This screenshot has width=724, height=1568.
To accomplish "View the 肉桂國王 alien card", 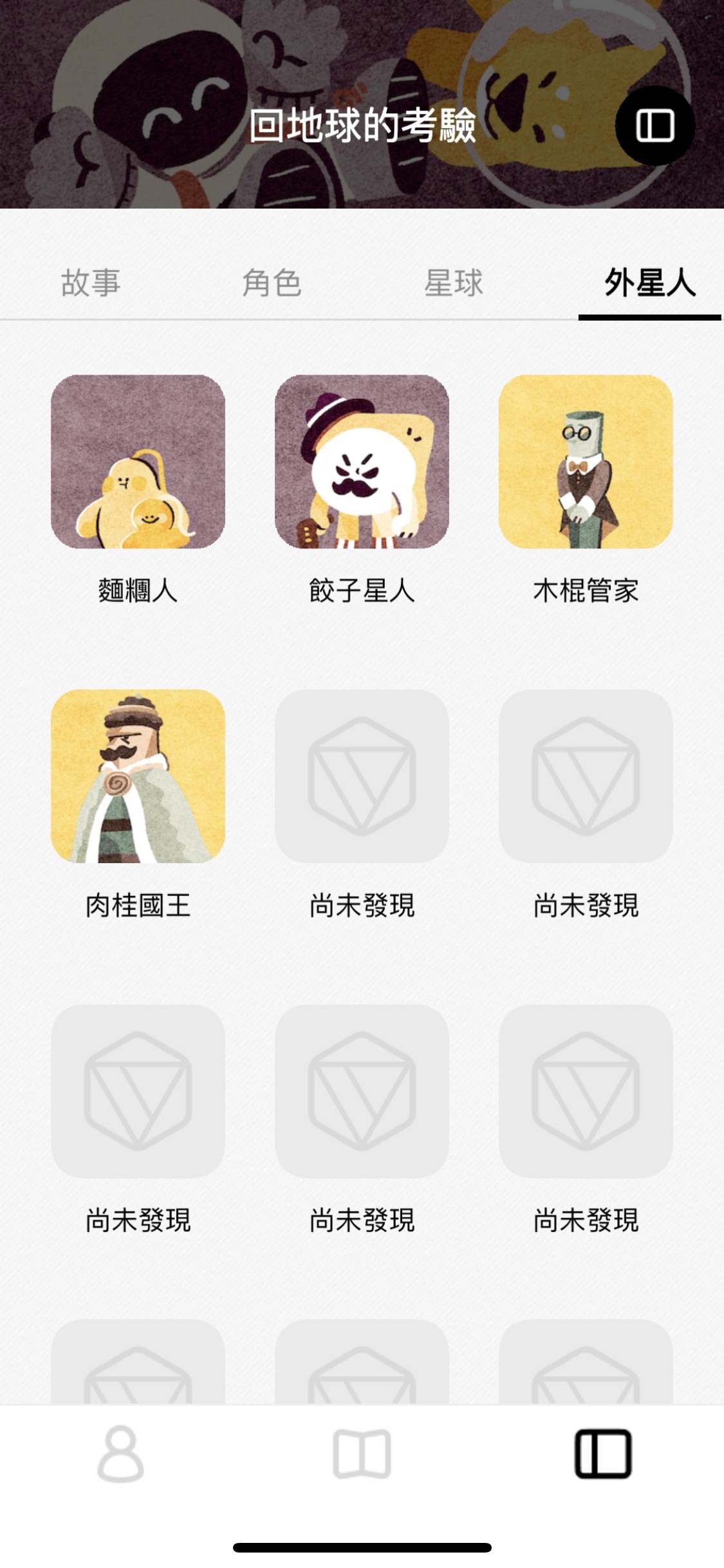I will (x=138, y=776).
